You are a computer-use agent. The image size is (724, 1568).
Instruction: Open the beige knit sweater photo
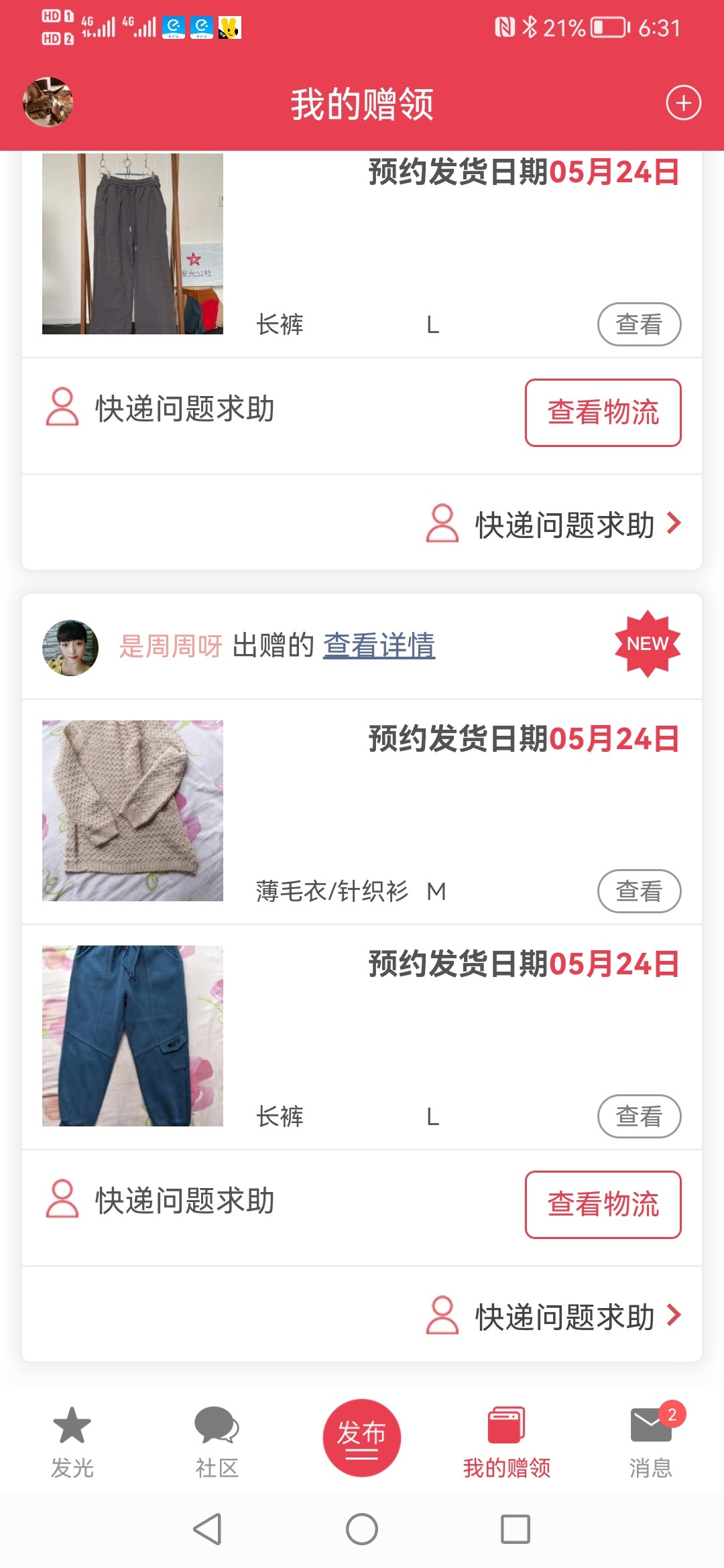133,811
